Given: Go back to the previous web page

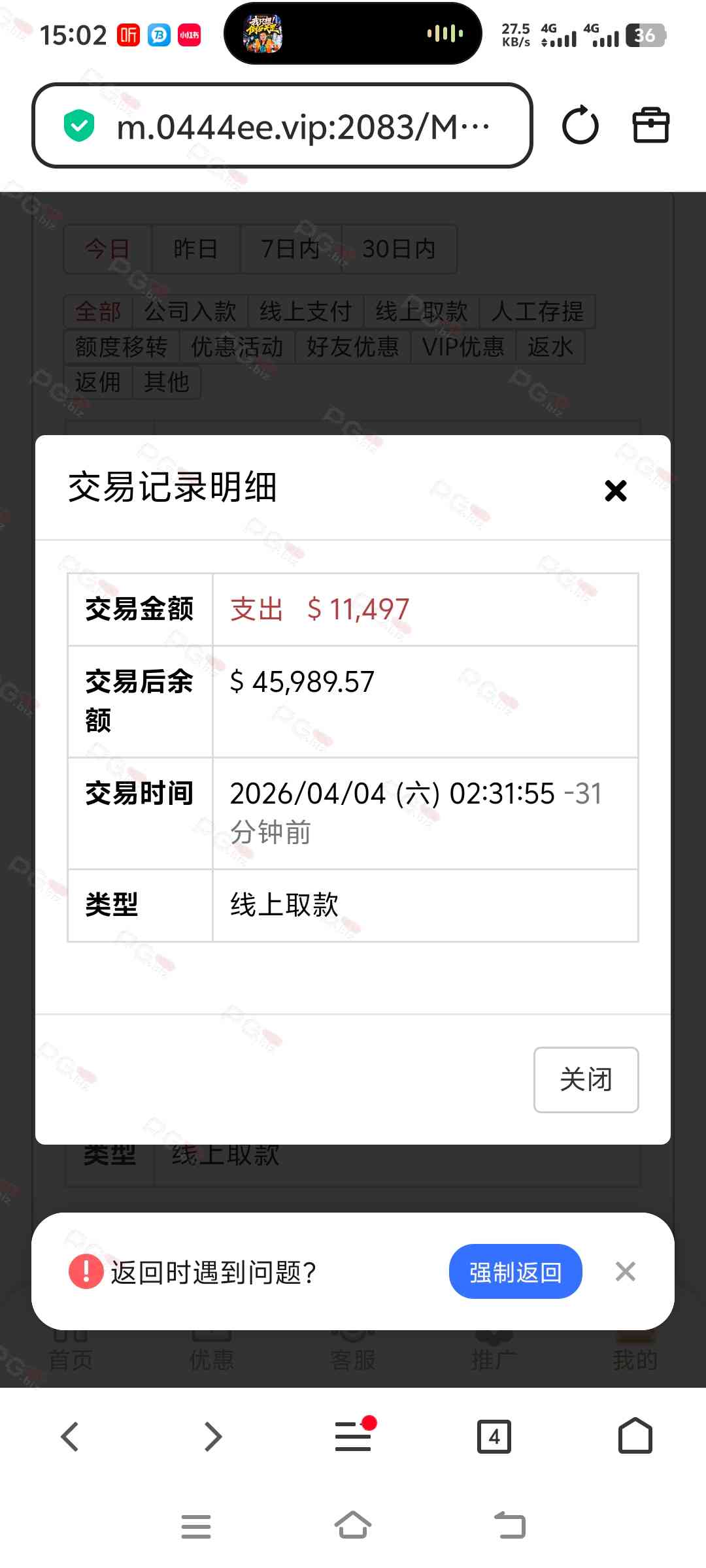Looking at the screenshot, I should click(71, 1436).
